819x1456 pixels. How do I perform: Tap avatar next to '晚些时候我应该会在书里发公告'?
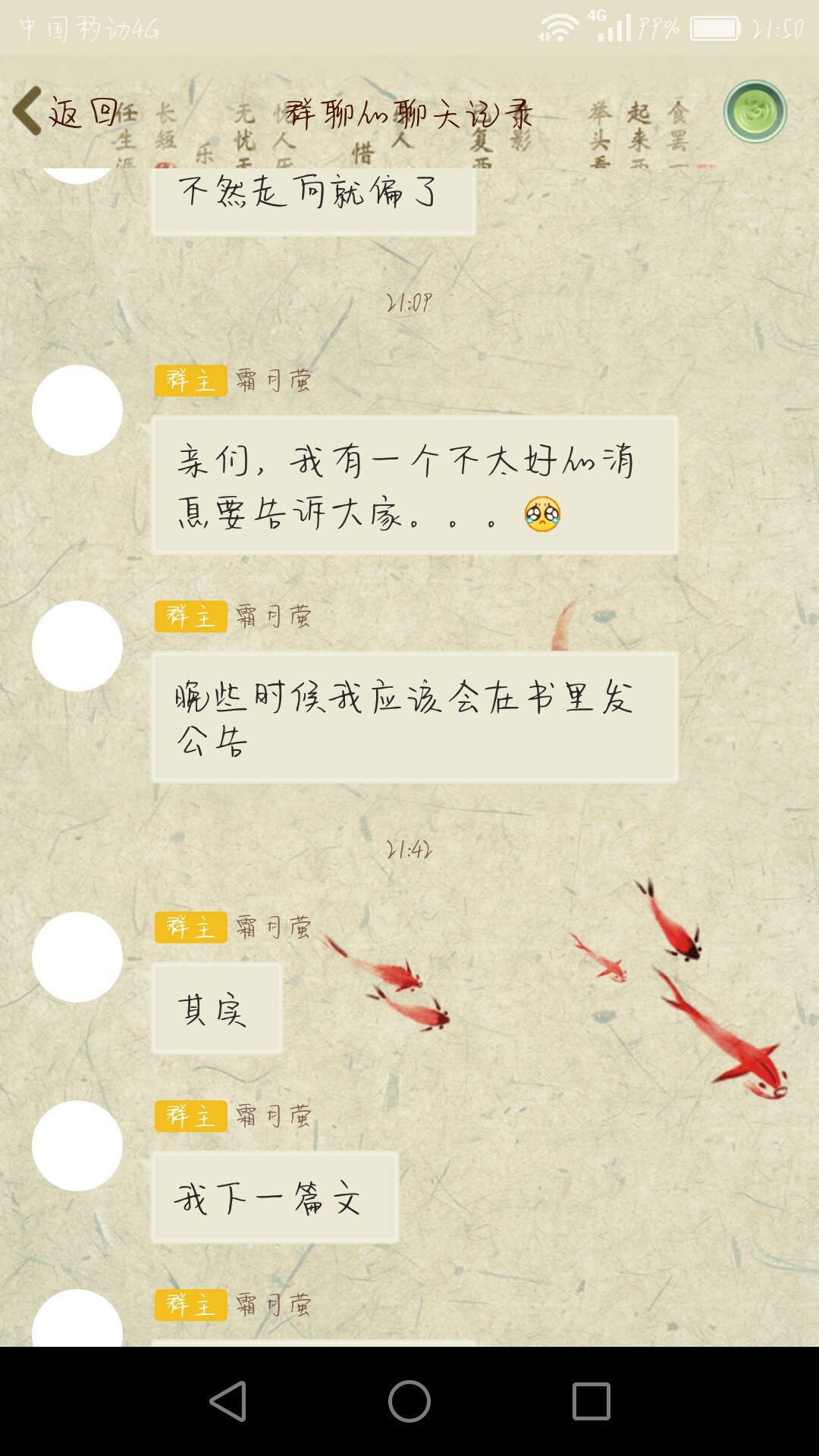[x=77, y=646]
